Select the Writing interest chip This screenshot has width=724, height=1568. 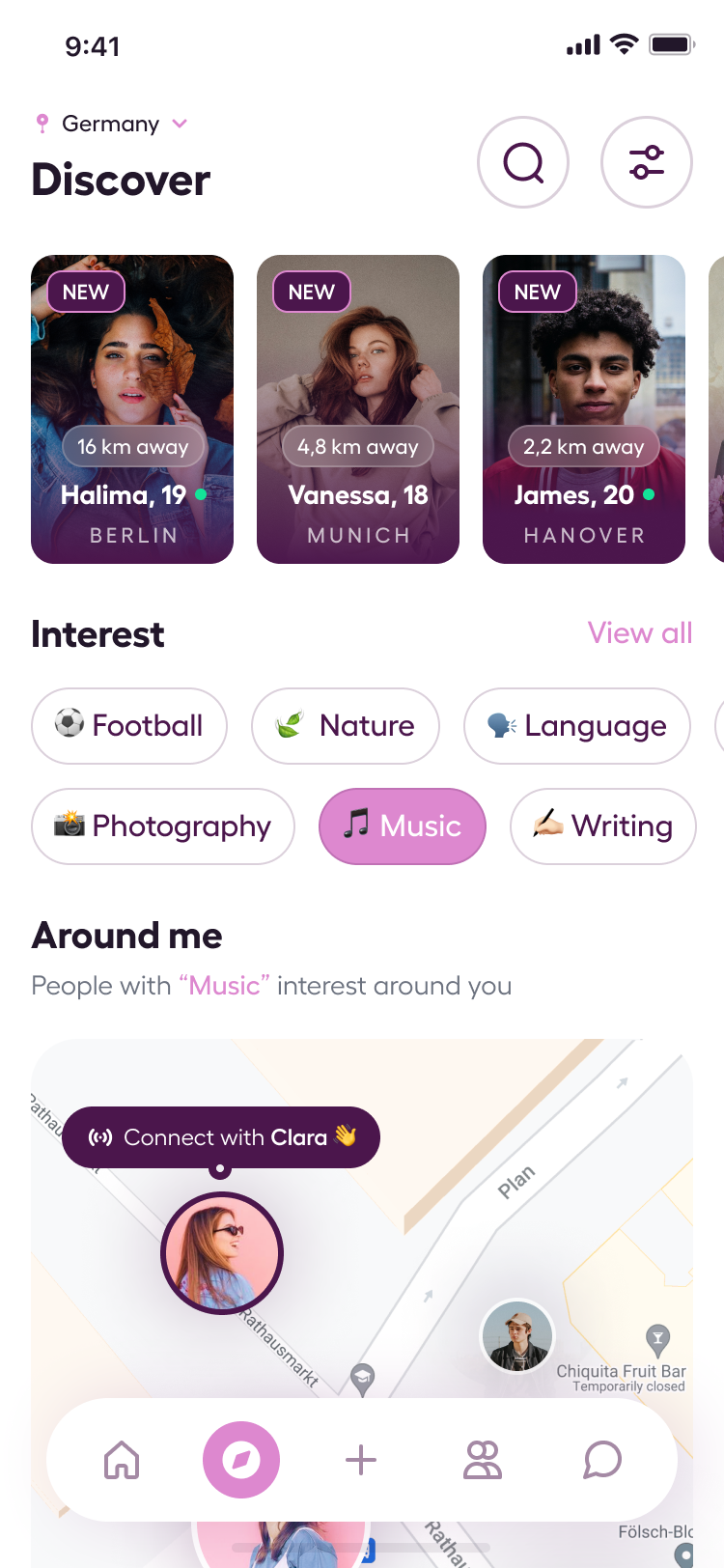pyautogui.click(x=603, y=826)
